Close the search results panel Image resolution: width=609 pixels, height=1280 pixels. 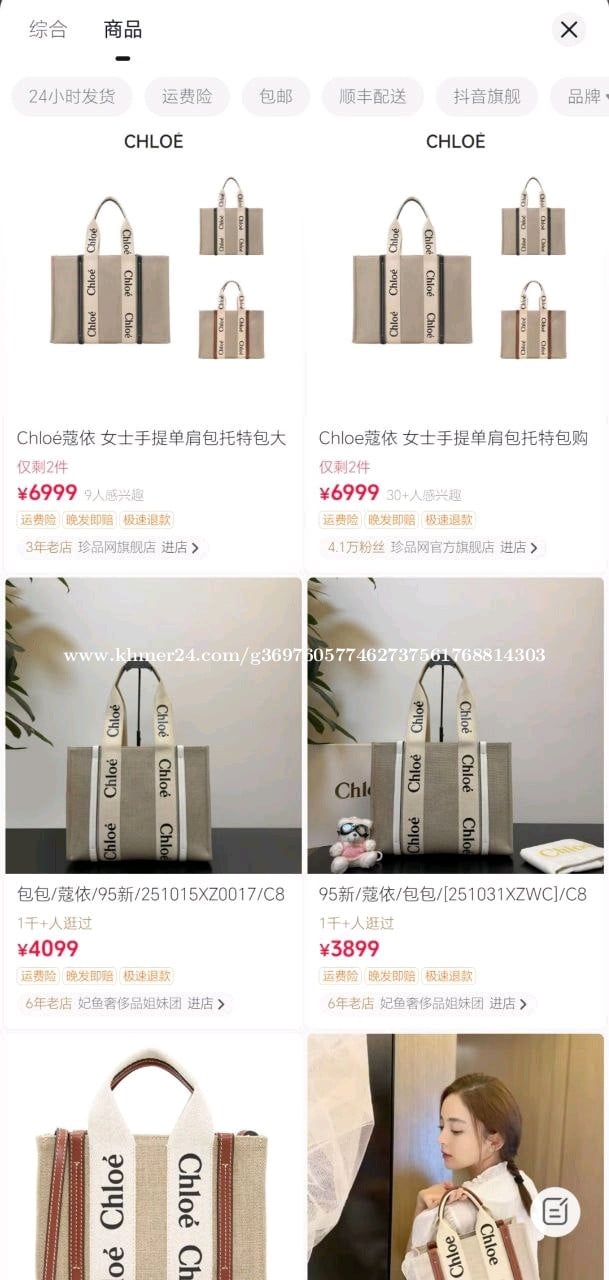568,30
